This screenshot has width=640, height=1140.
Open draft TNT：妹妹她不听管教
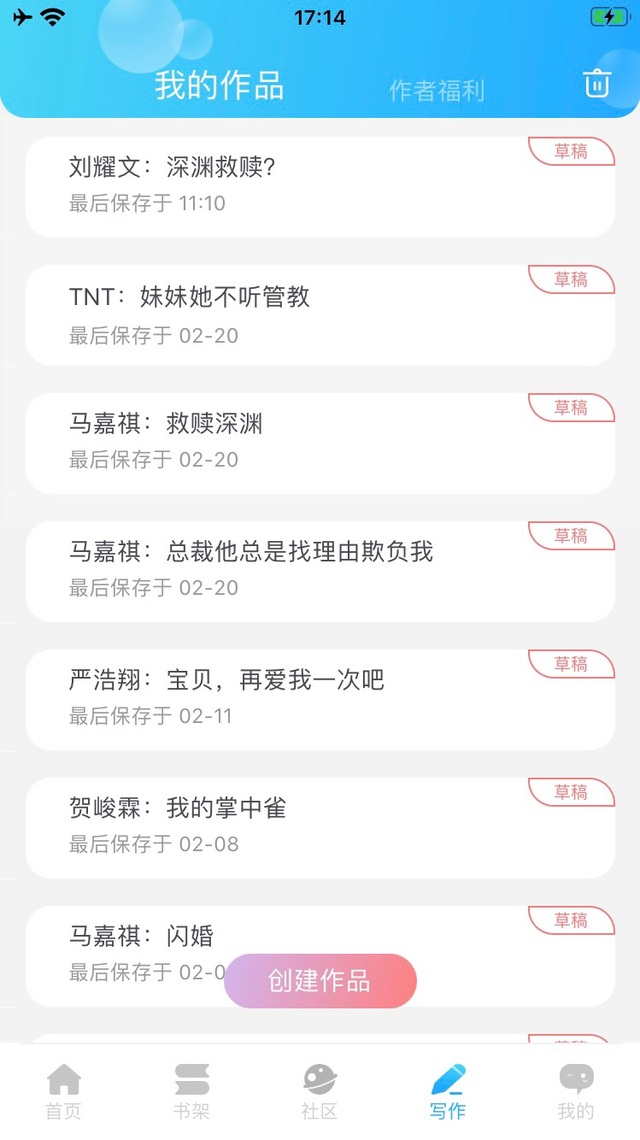pos(320,316)
